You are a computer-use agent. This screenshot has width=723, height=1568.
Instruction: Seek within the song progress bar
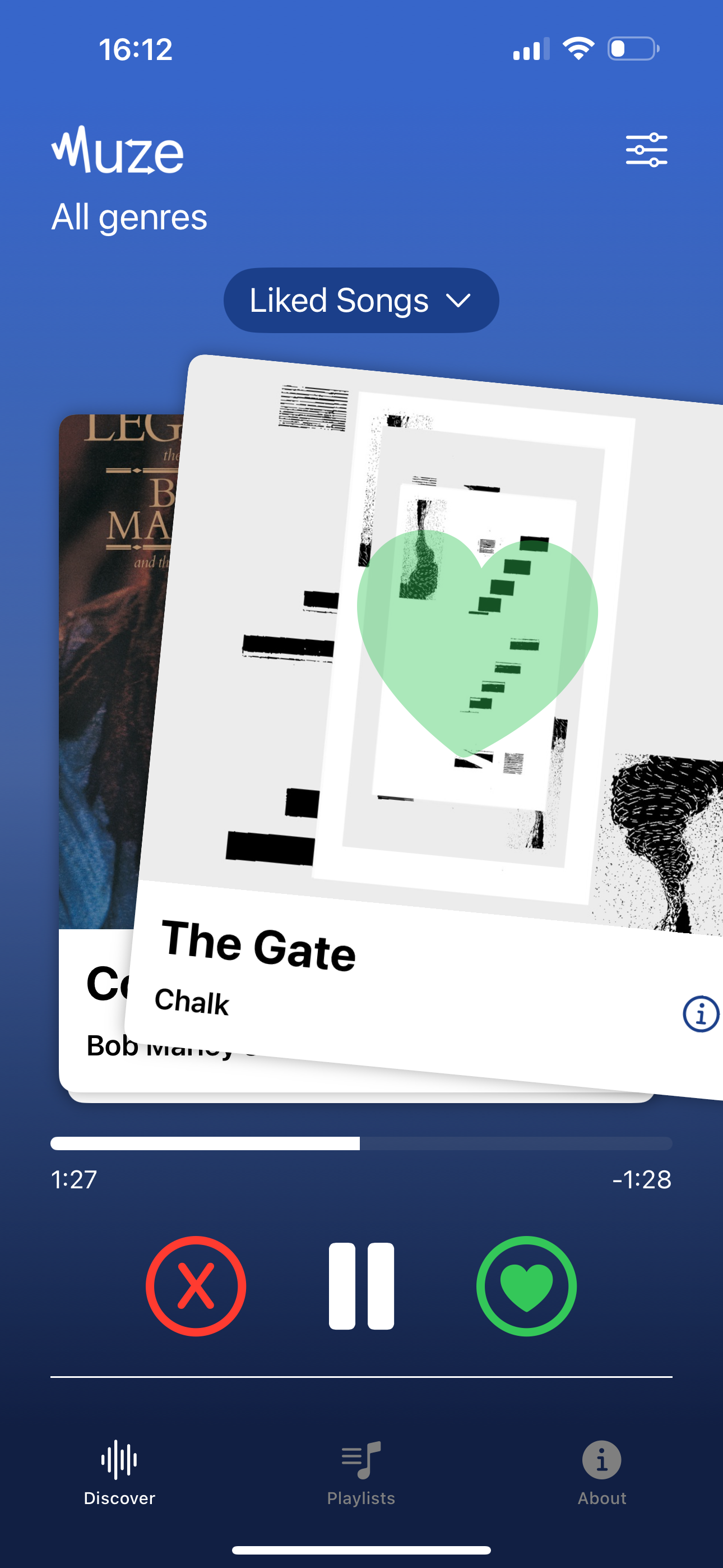pyautogui.click(x=361, y=1143)
